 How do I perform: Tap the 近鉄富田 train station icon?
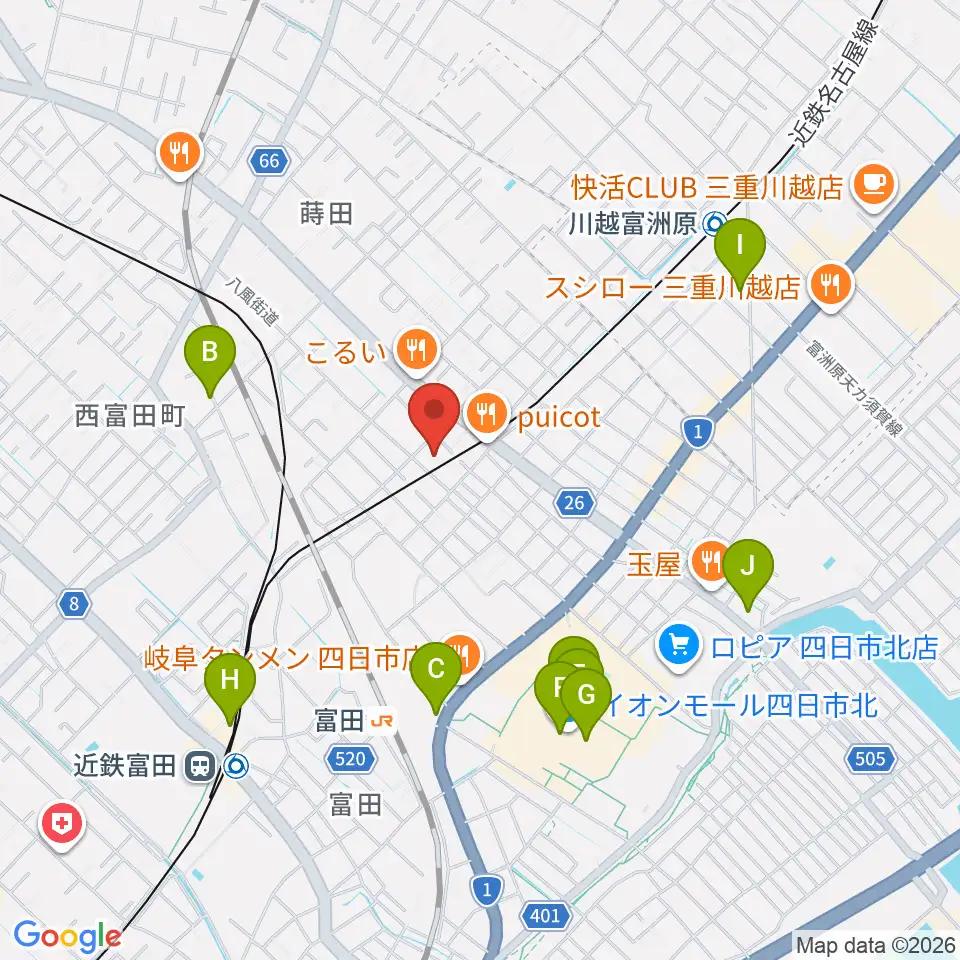[x=200, y=766]
